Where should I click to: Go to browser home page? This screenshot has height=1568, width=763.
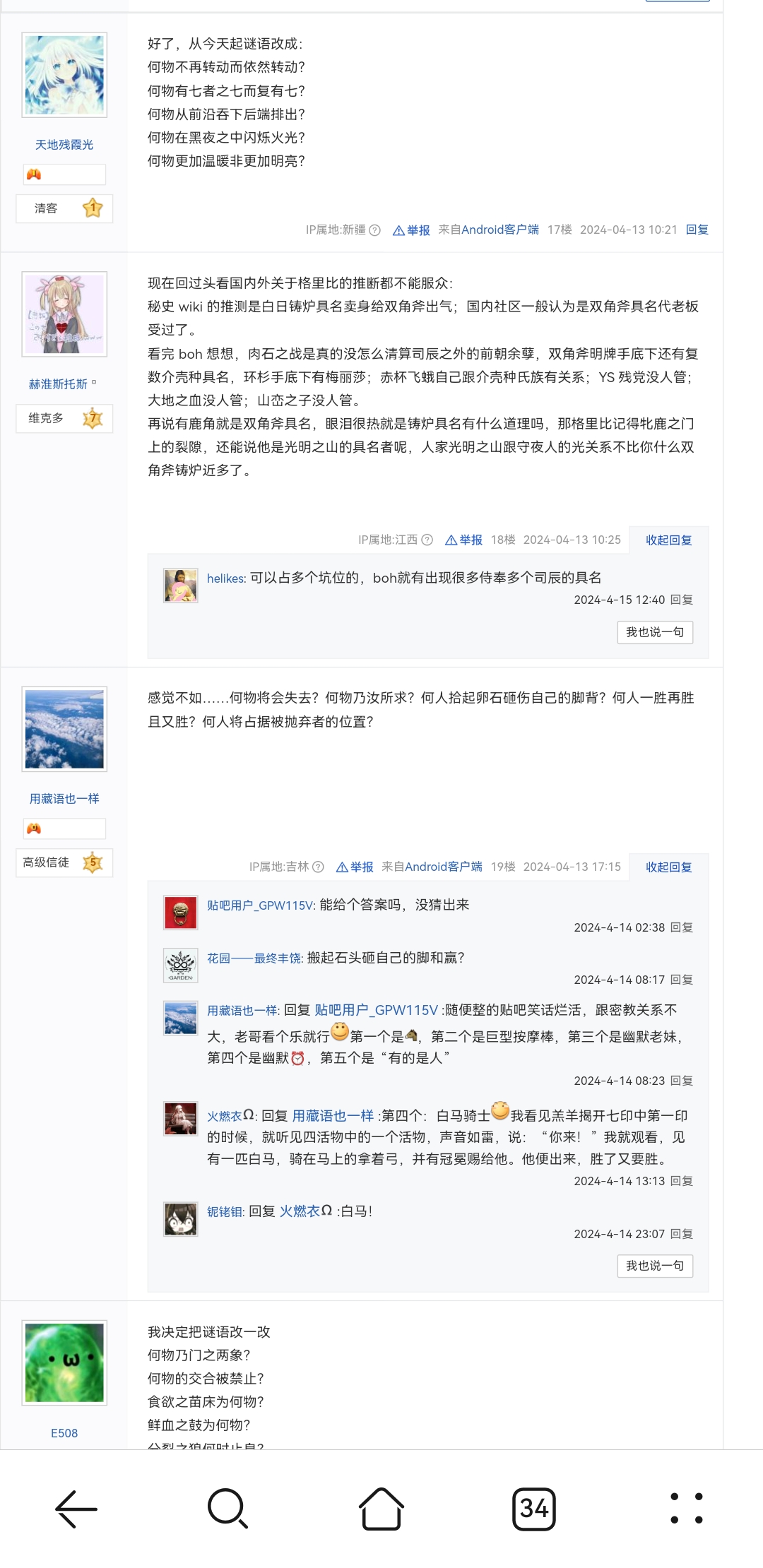[x=381, y=1509]
